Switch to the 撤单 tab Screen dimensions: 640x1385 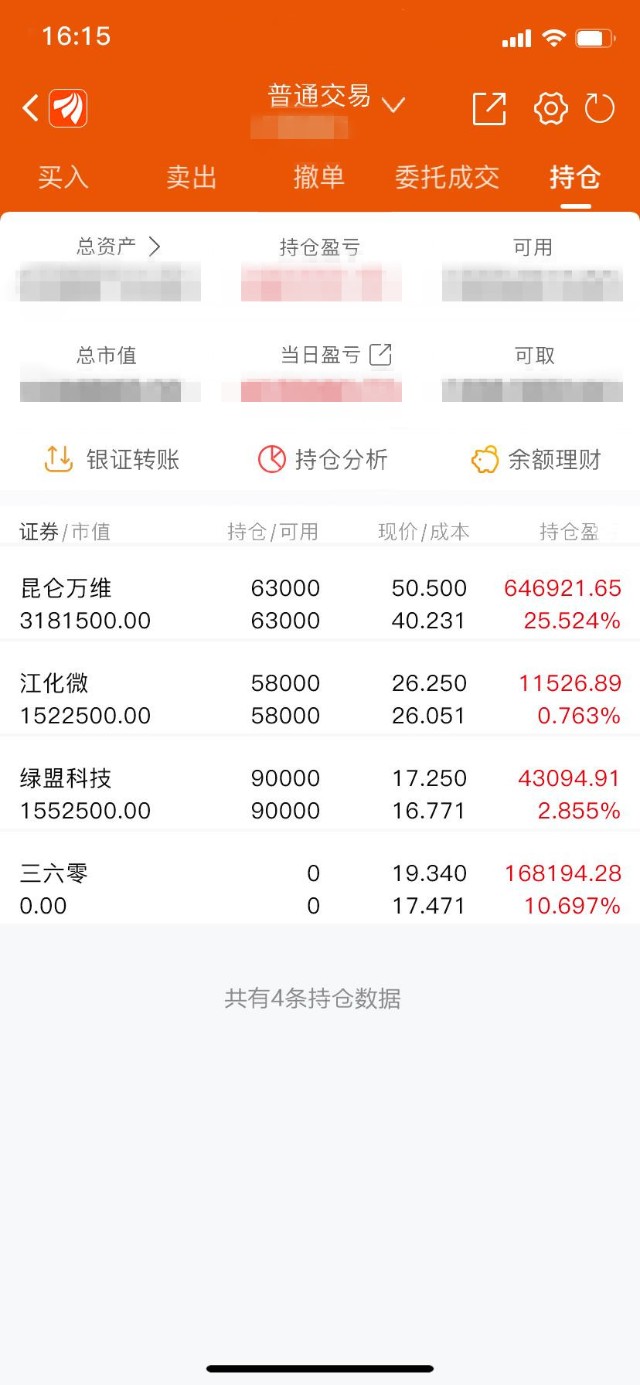(319, 178)
